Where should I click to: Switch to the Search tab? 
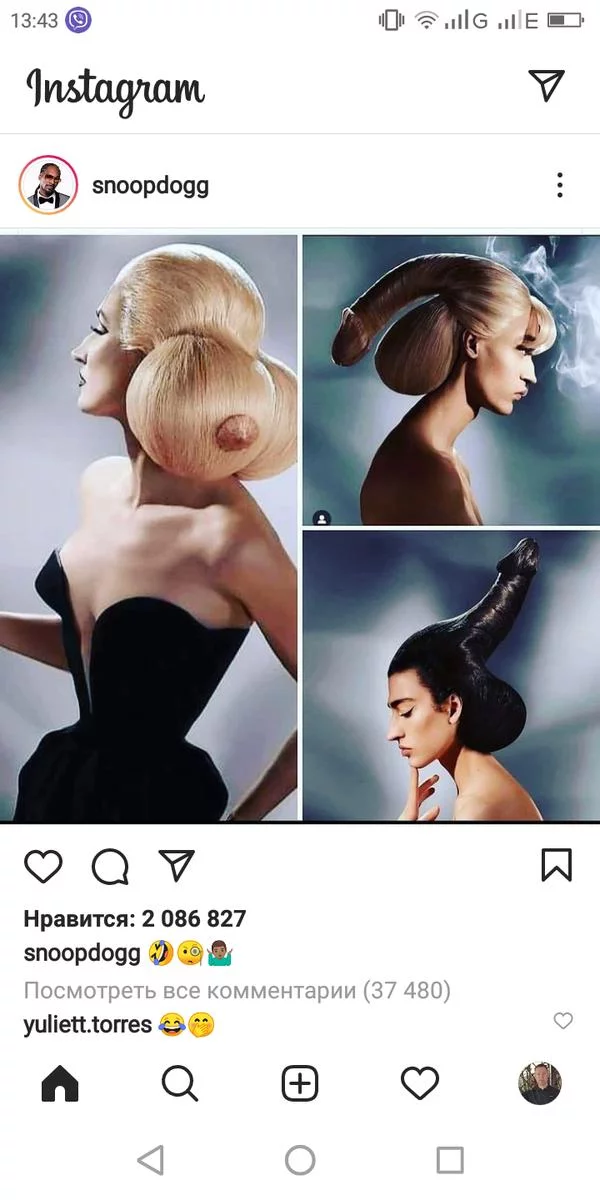coord(180,1083)
